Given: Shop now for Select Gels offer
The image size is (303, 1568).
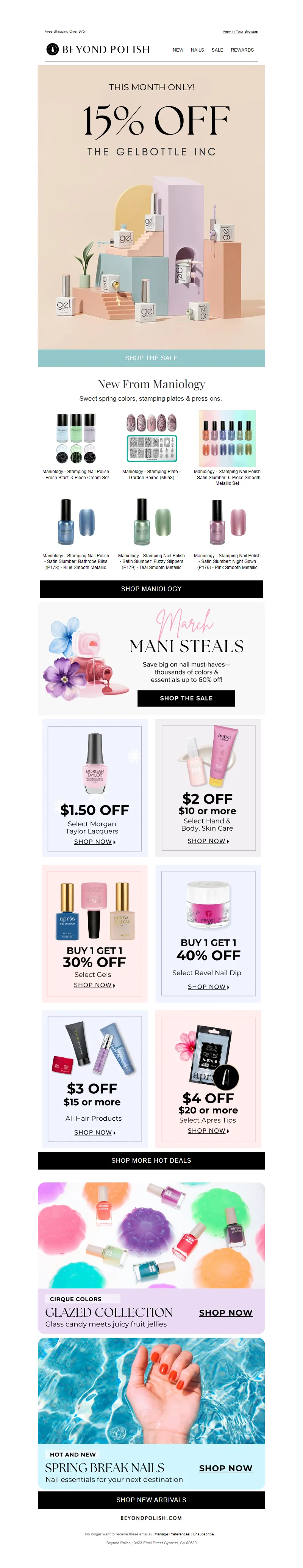Looking at the screenshot, I should click(x=94, y=985).
